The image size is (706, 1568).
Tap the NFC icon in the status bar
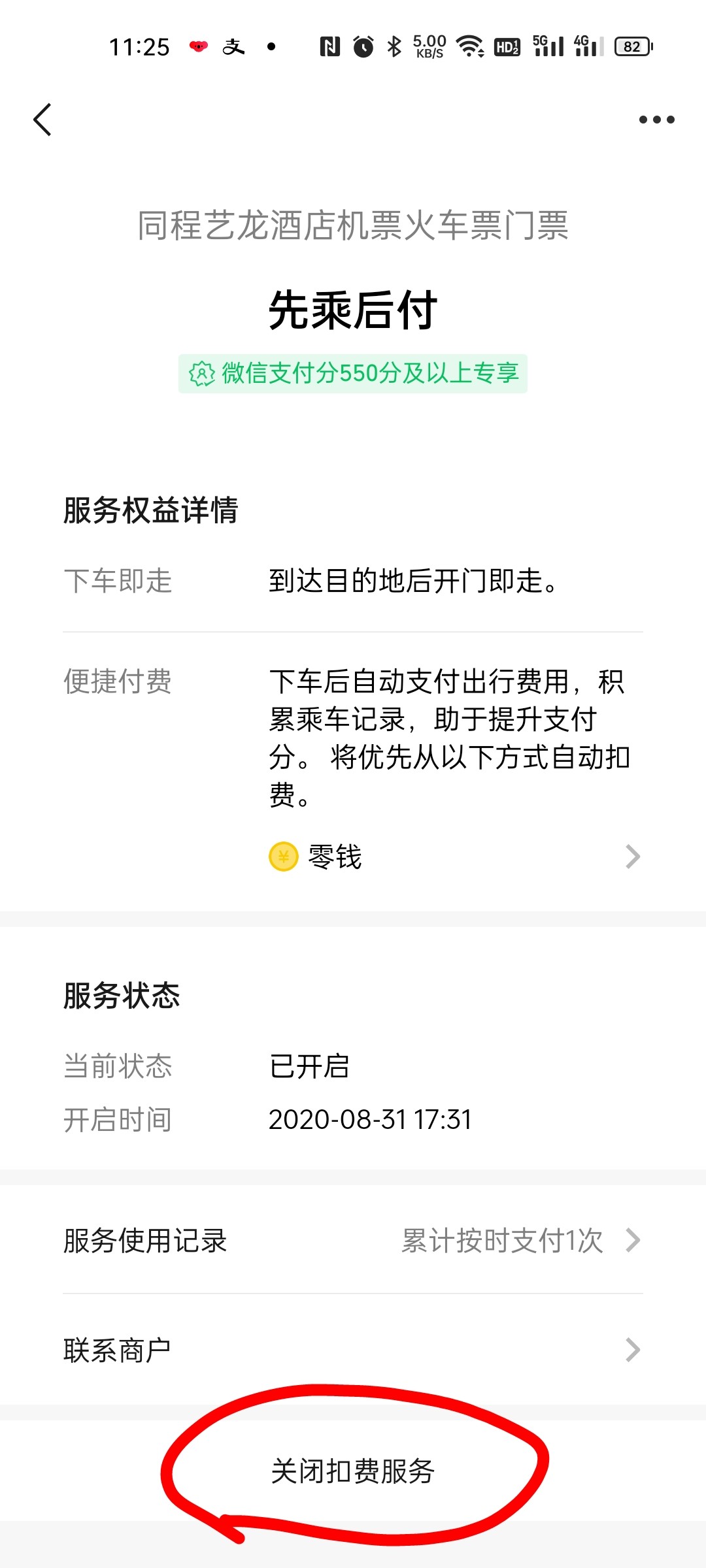[x=330, y=46]
